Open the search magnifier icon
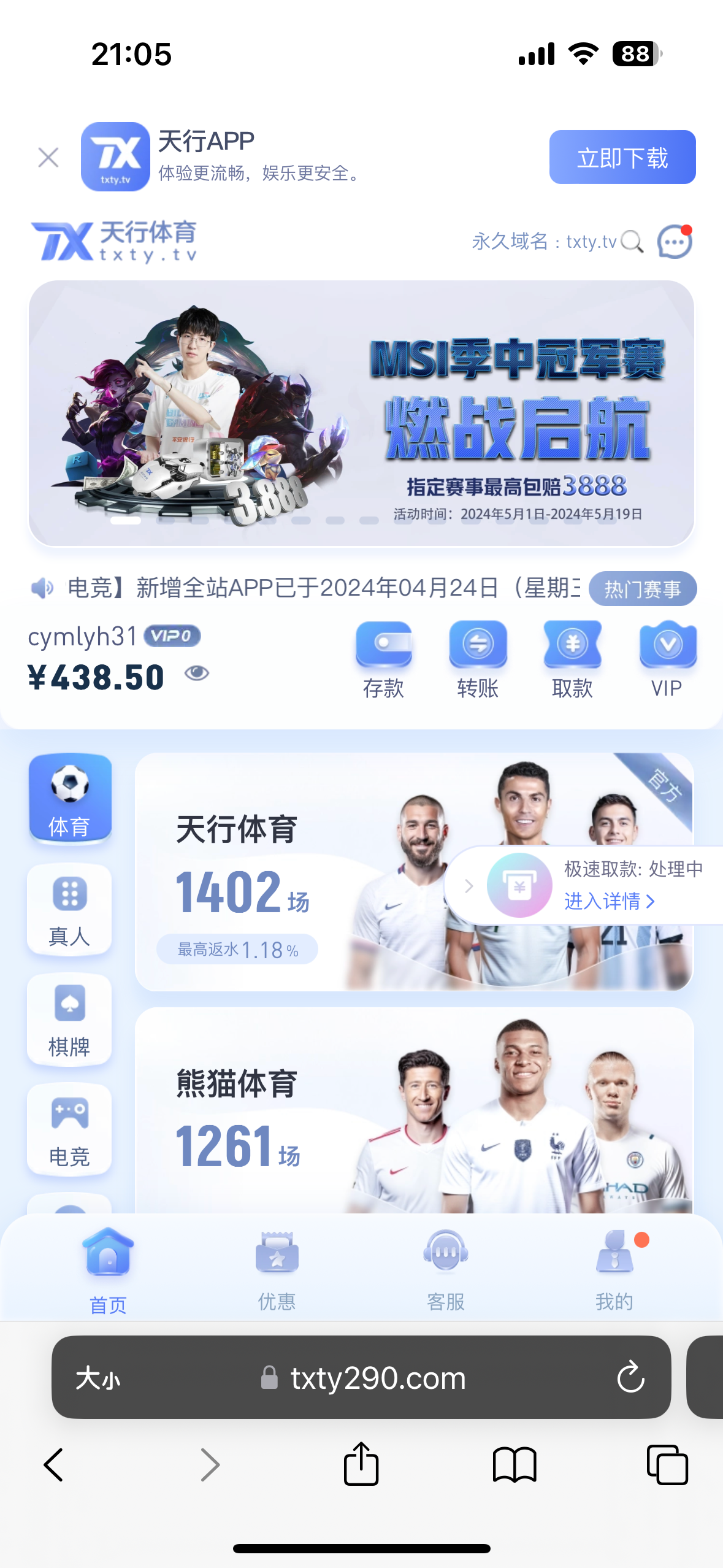The width and height of the screenshot is (723, 1568). [x=632, y=242]
